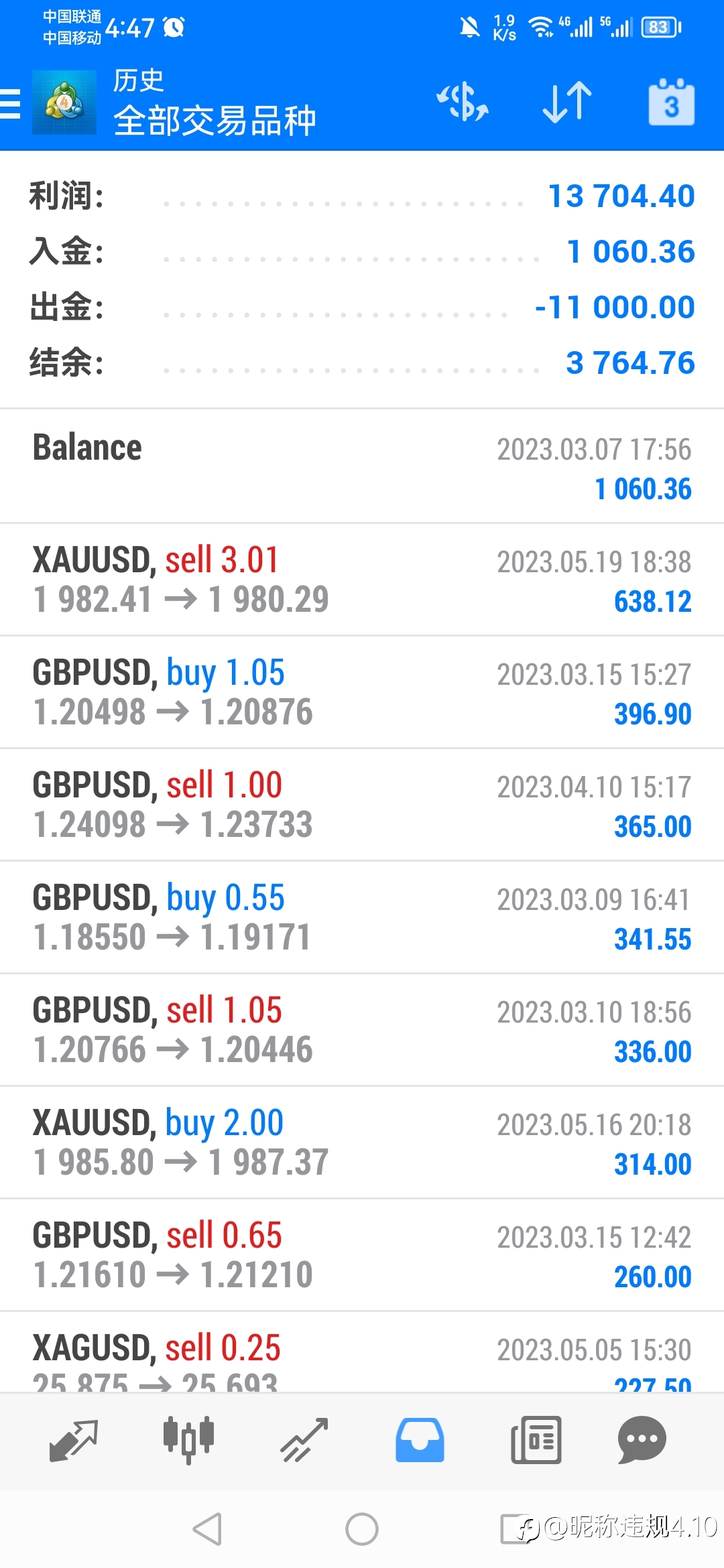724x1568 pixels.
Task: Open the hamburger drawer menu
Action: [x=10, y=104]
